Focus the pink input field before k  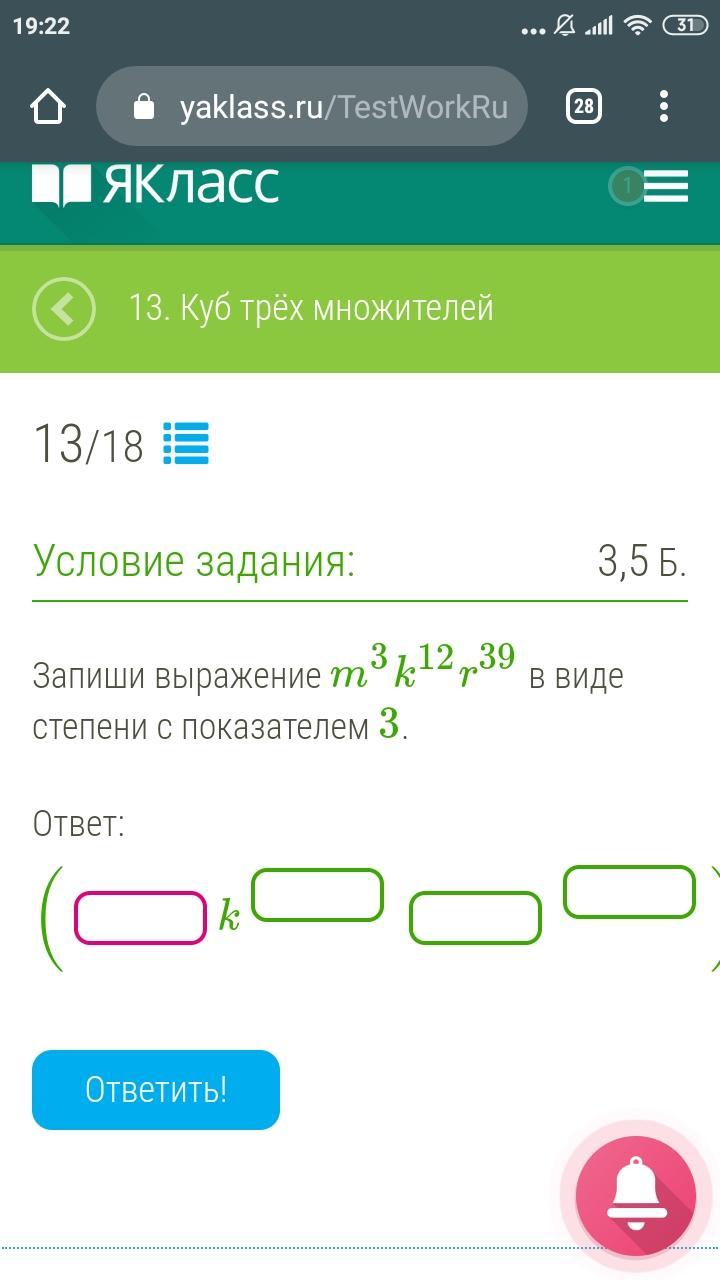[141, 918]
